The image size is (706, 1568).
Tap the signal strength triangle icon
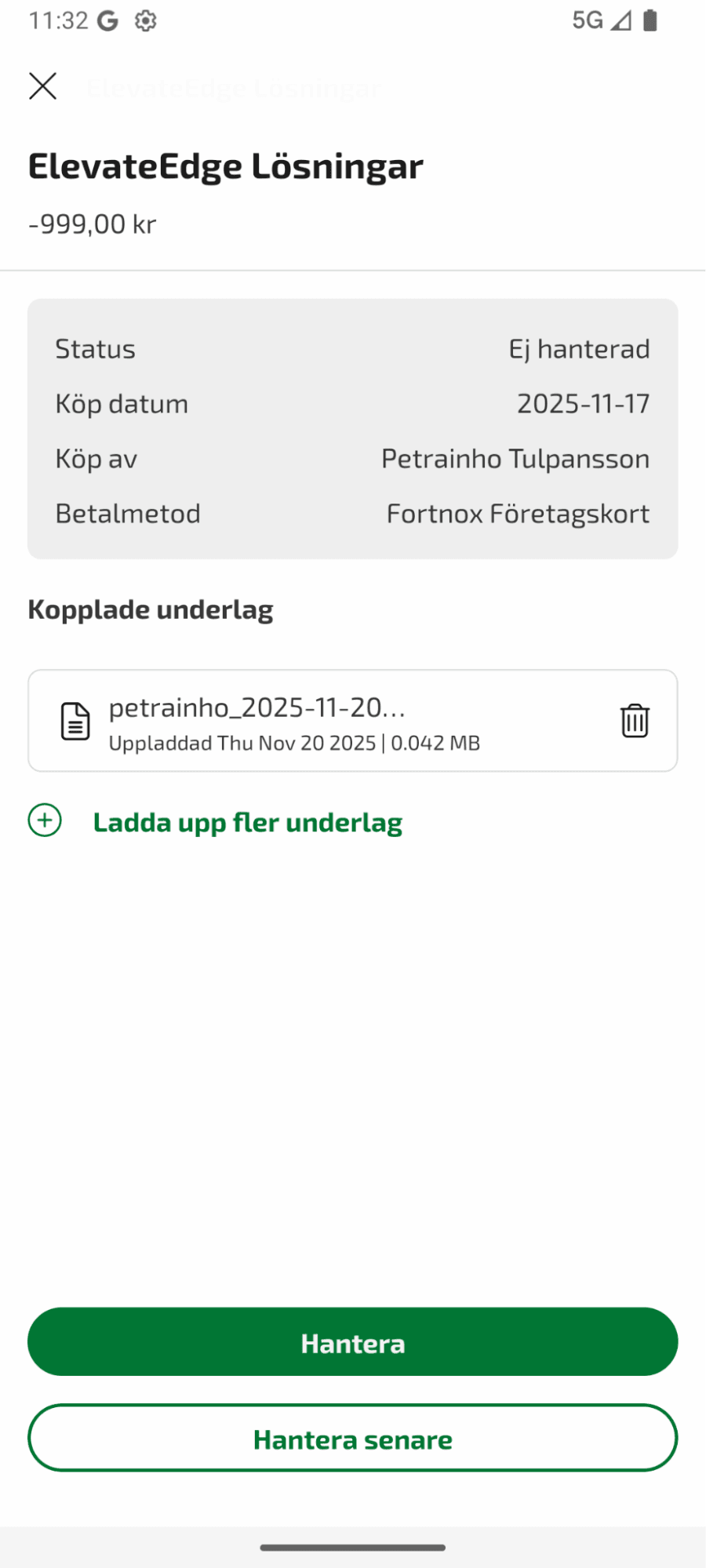pyautogui.click(x=619, y=20)
